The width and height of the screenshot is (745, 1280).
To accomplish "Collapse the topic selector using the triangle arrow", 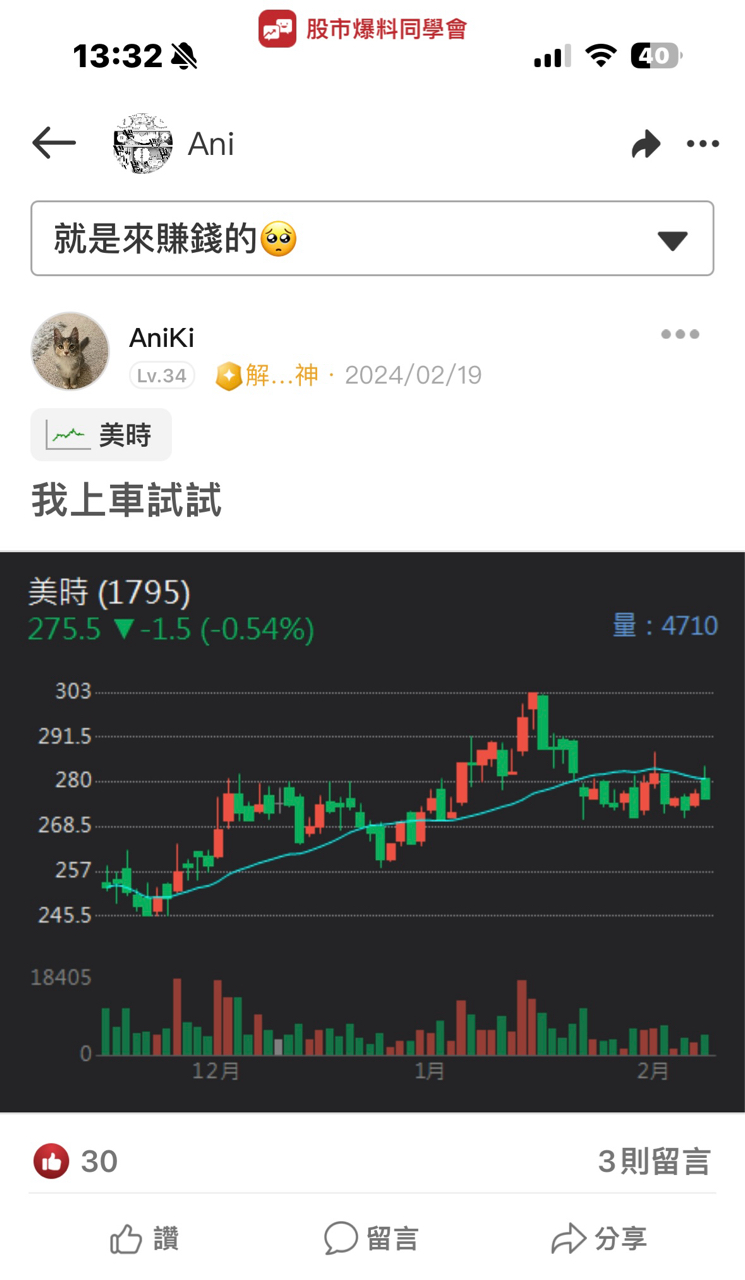I will [x=672, y=239].
